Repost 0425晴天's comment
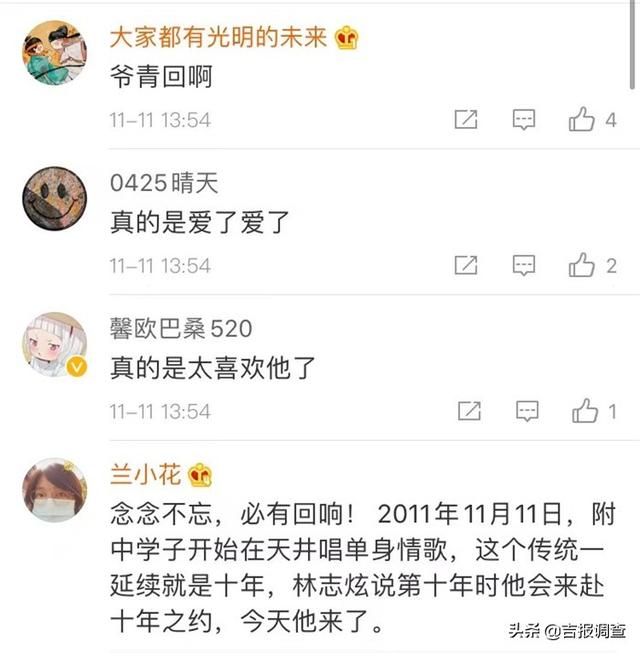Image resolution: width=640 pixels, height=653 pixels. coord(466,265)
